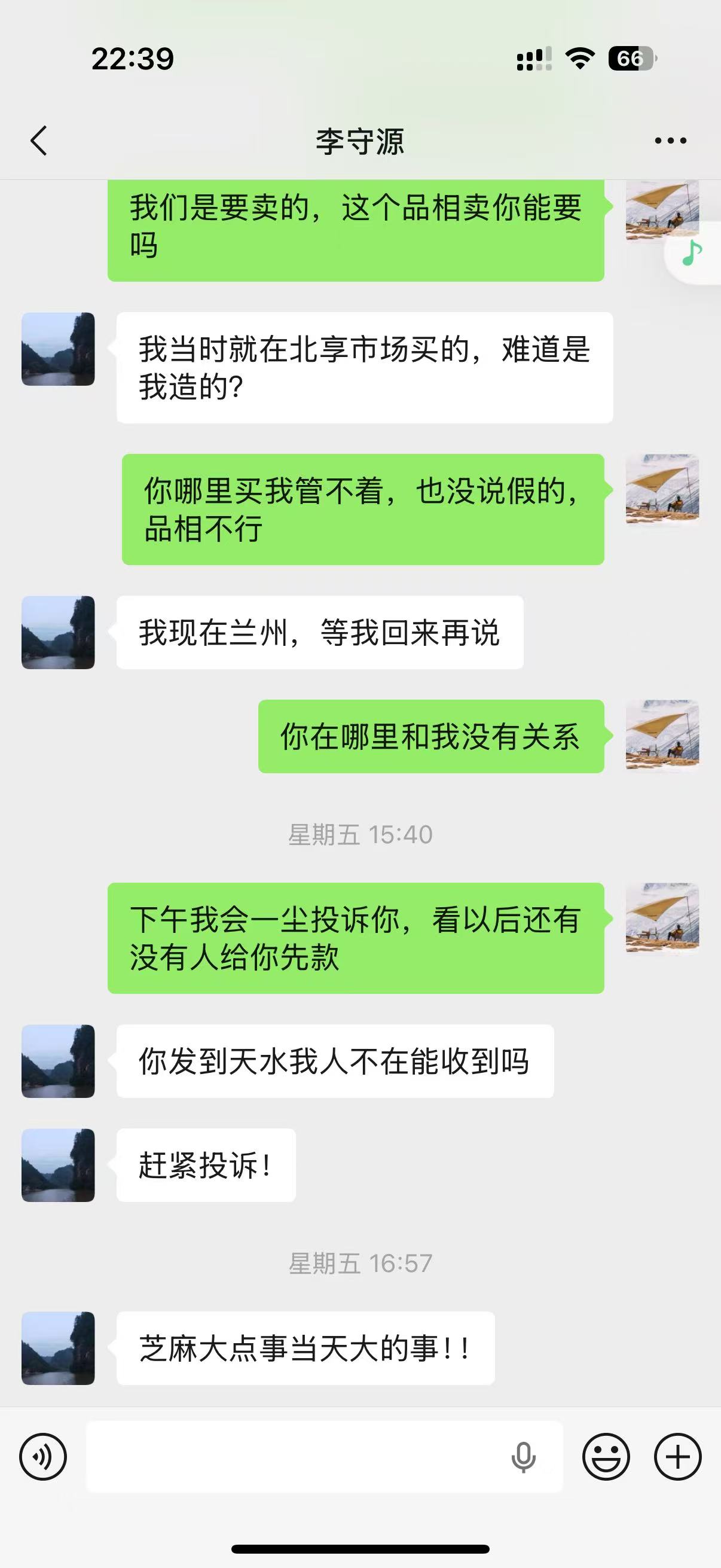This screenshot has height=1568, width=721.
Task: Start voice dictation with the microphone
Action: click(523, 1458)
